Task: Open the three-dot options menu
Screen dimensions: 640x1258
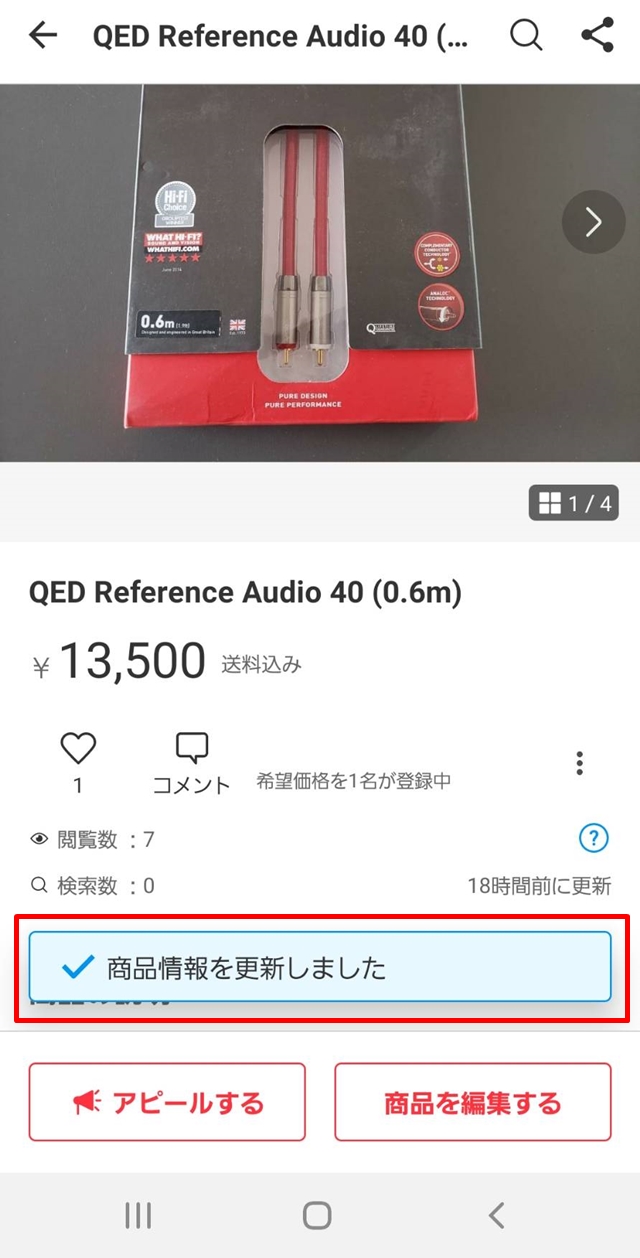Action: [579, 763]
